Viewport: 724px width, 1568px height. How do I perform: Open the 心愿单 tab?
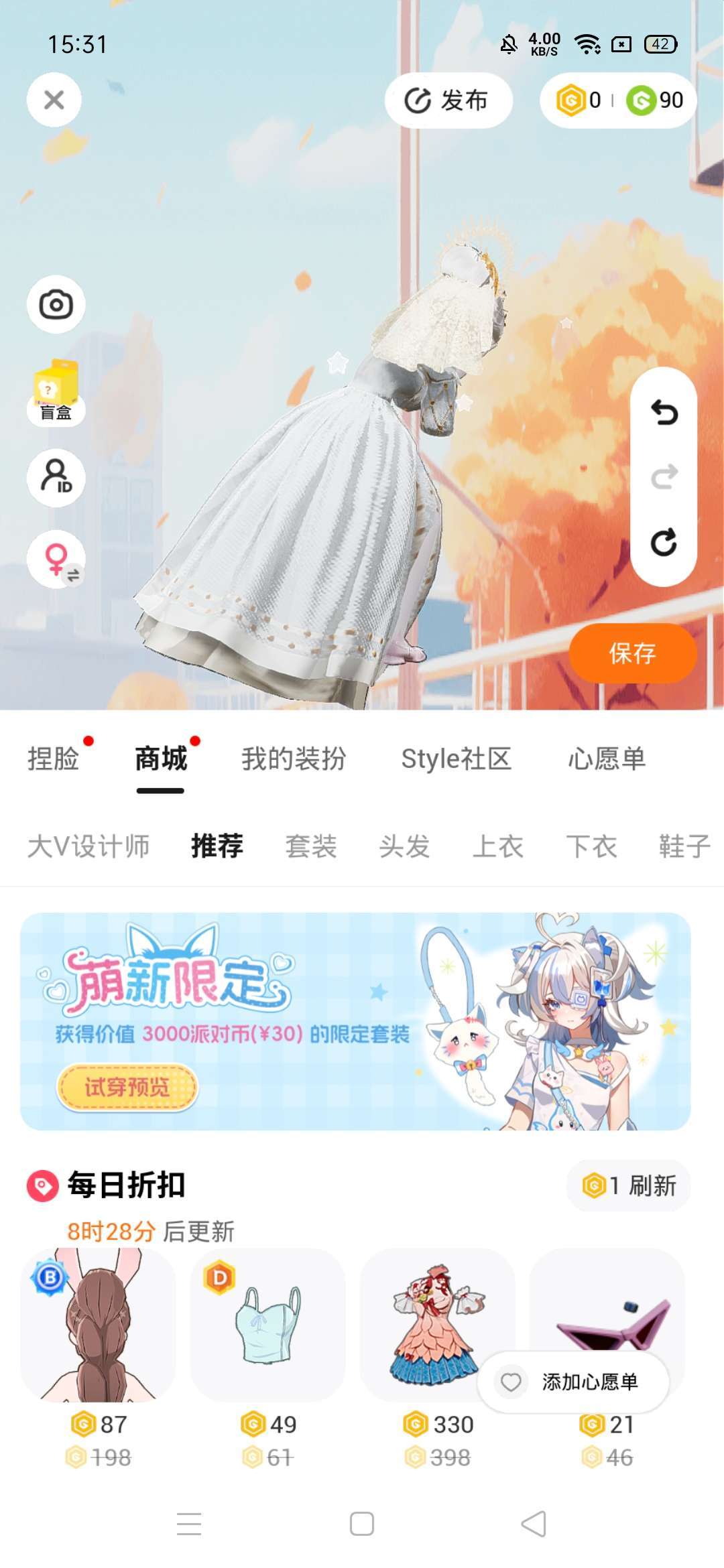[x=606, y=759]
